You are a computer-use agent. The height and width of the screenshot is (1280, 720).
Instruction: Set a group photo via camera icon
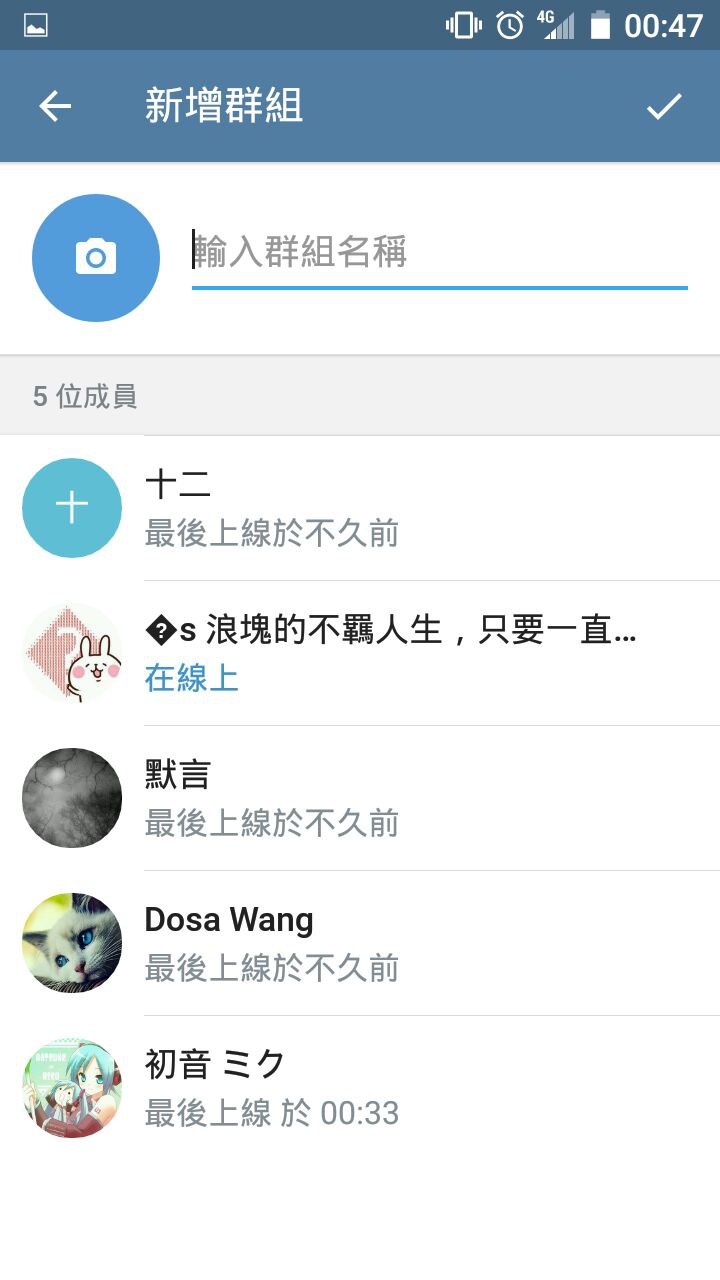click(96, 258)
